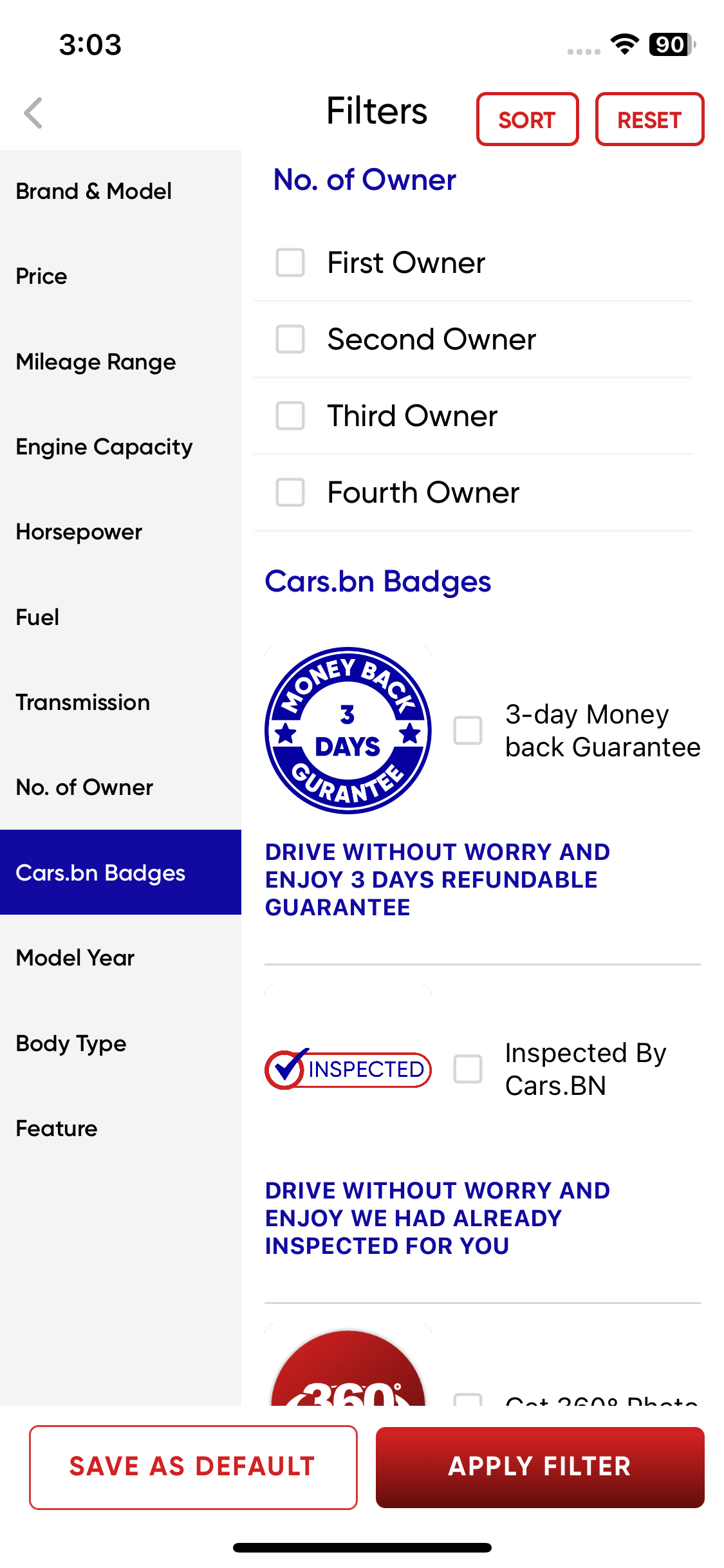Switch to the Transmission filter category

pos(83,702)
